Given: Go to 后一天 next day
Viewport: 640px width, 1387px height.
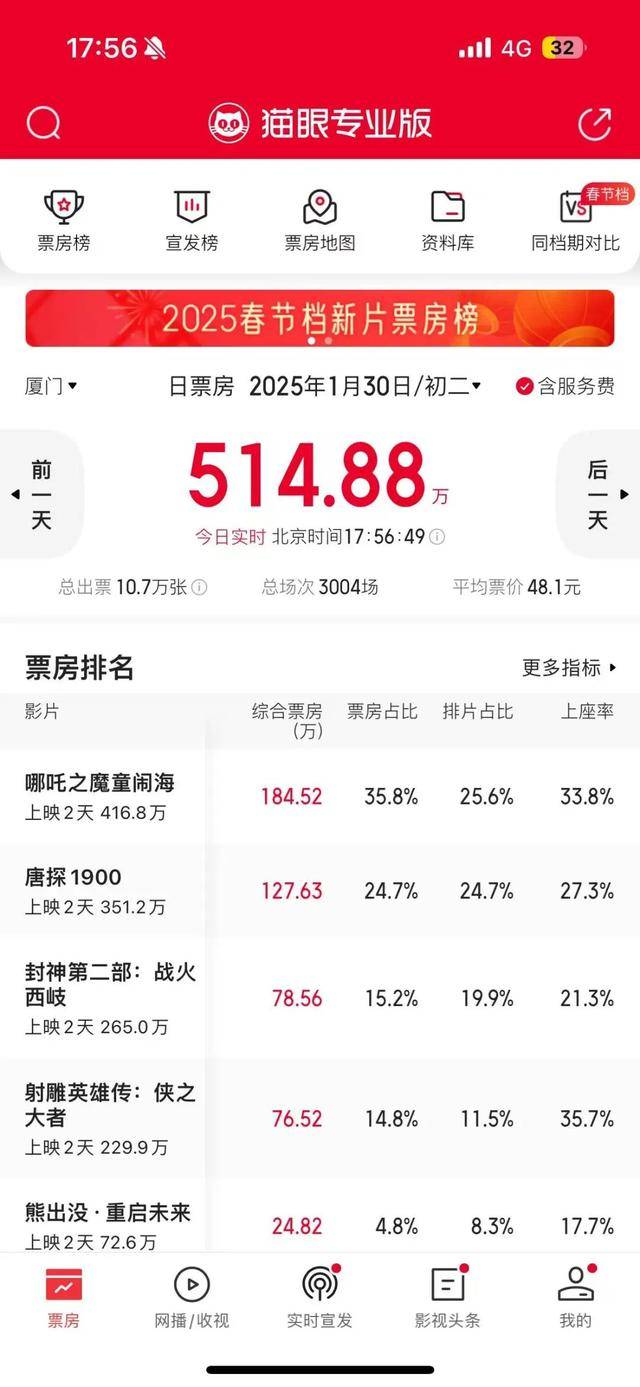Looking at the screenshot, I should 598,495.
